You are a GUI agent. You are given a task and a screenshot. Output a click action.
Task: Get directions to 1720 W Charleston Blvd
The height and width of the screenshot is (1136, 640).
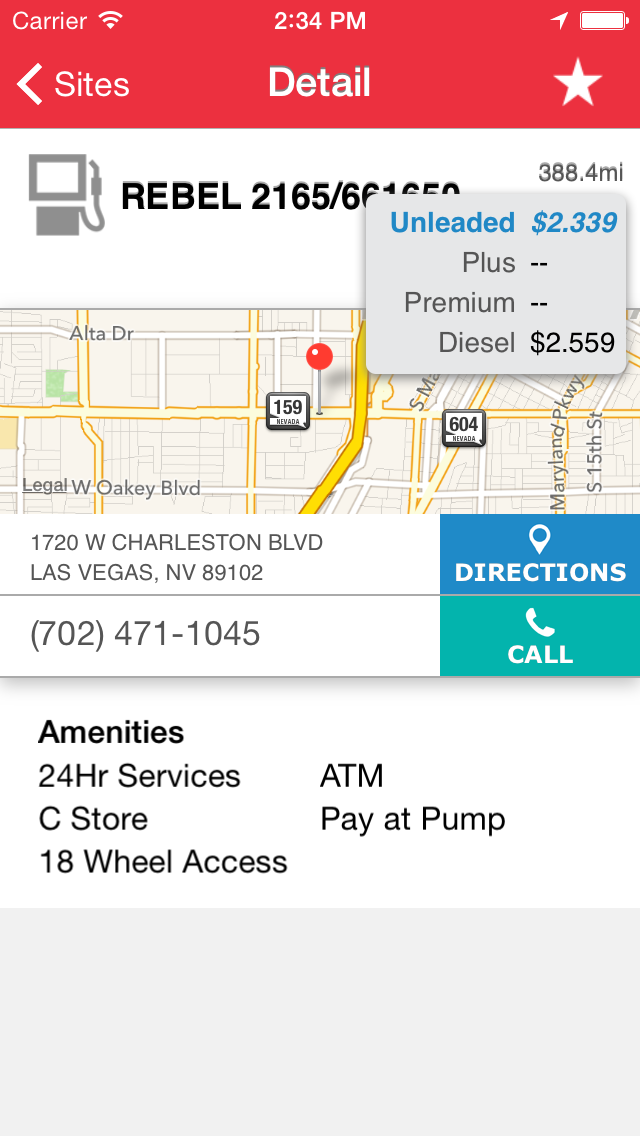point(540,555)
